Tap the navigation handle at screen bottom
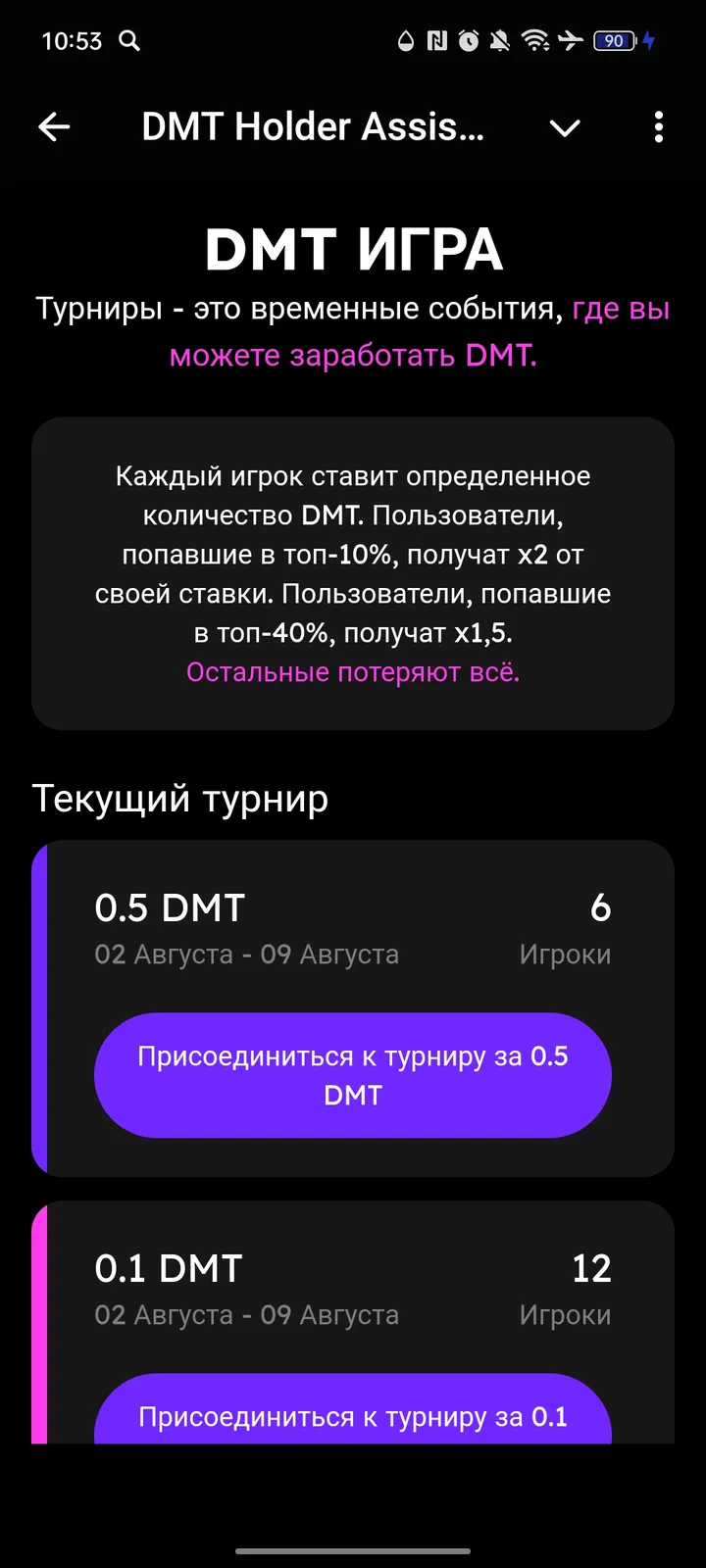This screenshot has height=1568, width=706. pyautogui.click(x=353, y=1551)
